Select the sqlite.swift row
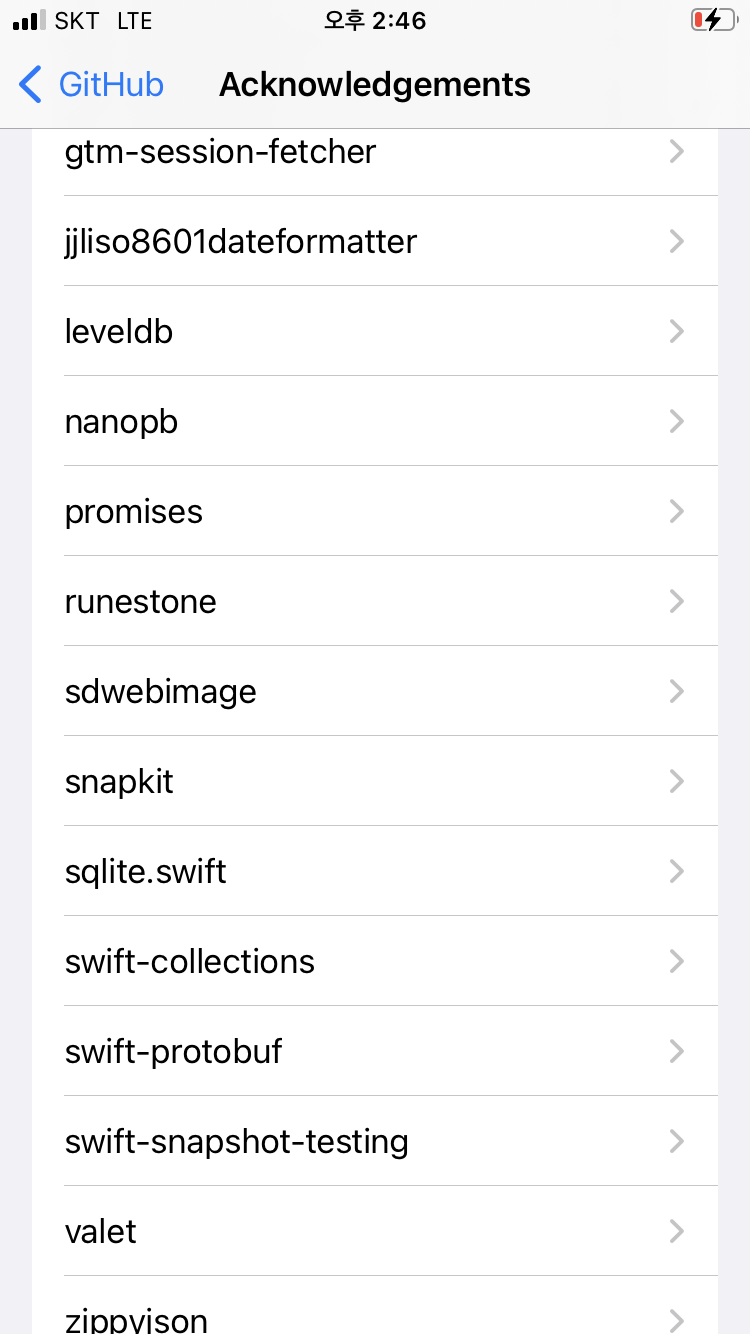The width and height of the screenshot is (750, 1334). click(x=375, y=871)
